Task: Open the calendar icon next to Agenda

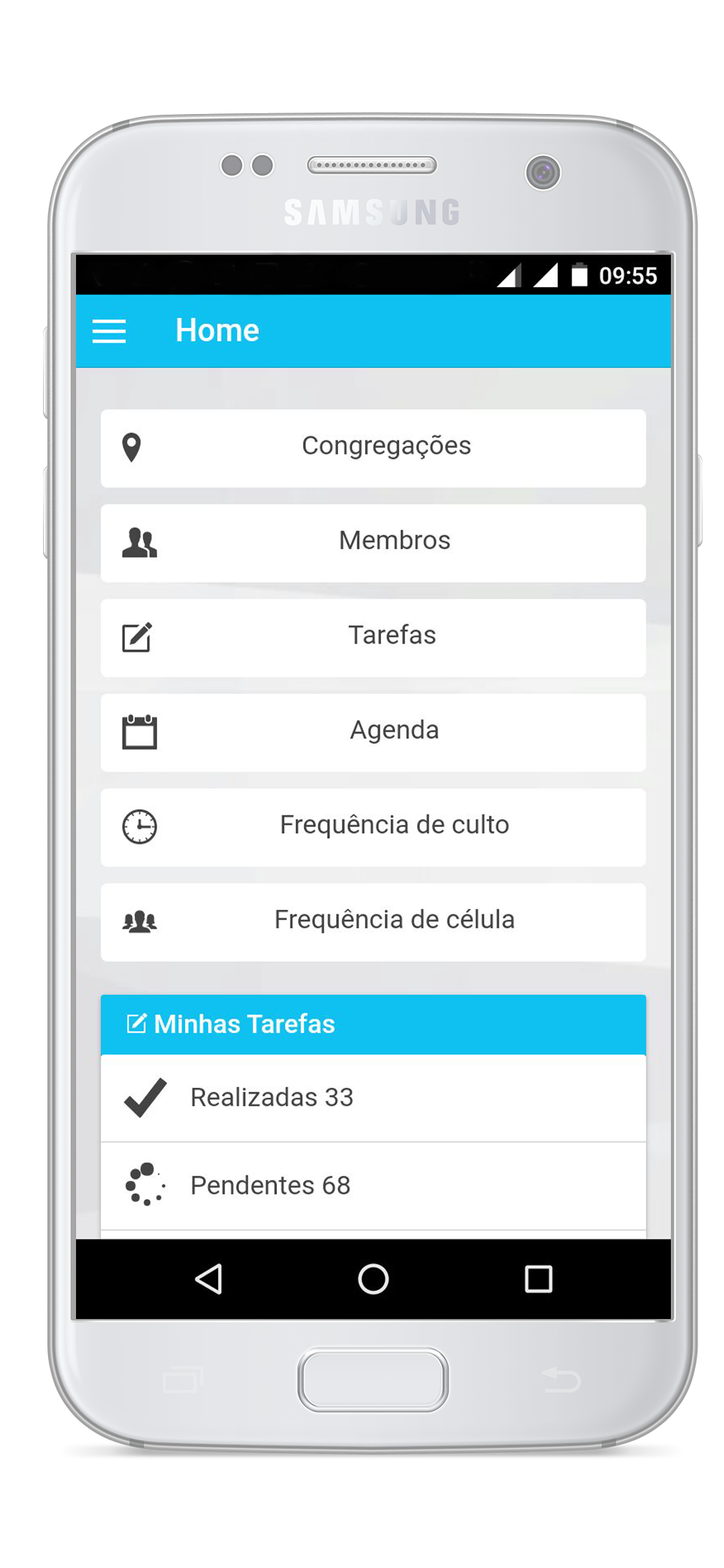Action: click(x=138, y=731)
